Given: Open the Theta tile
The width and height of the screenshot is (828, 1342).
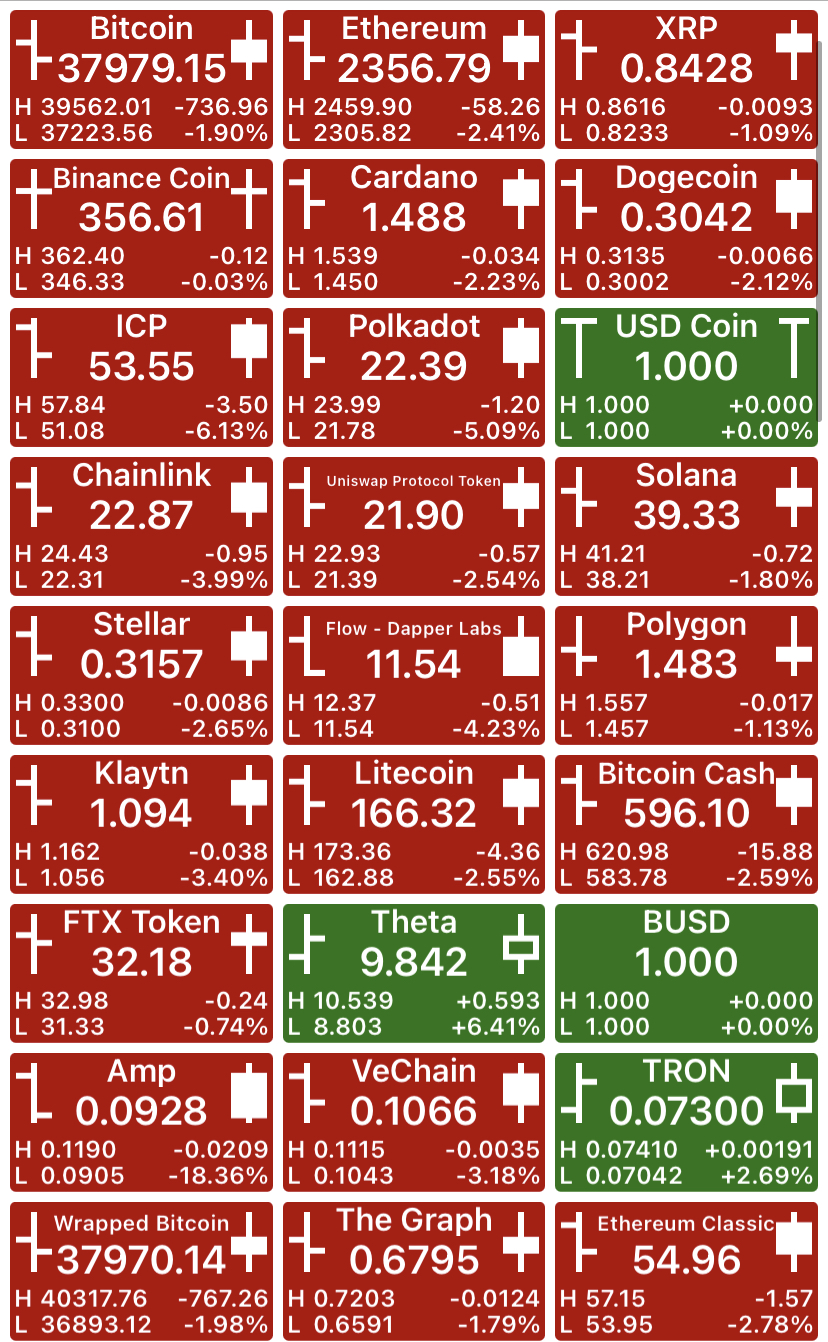Looking at the screenshot, I should (414, 974).
